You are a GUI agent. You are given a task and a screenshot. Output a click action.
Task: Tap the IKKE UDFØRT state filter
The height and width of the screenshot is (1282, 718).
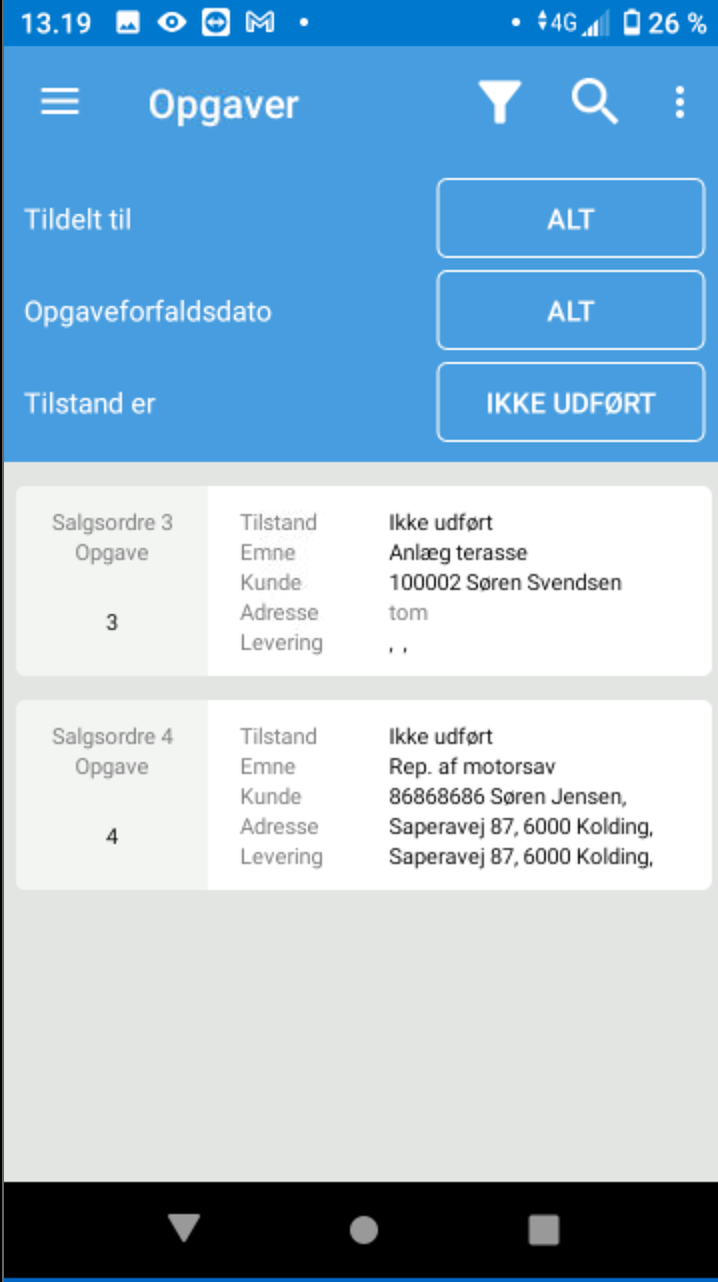[x=571, y=403]
